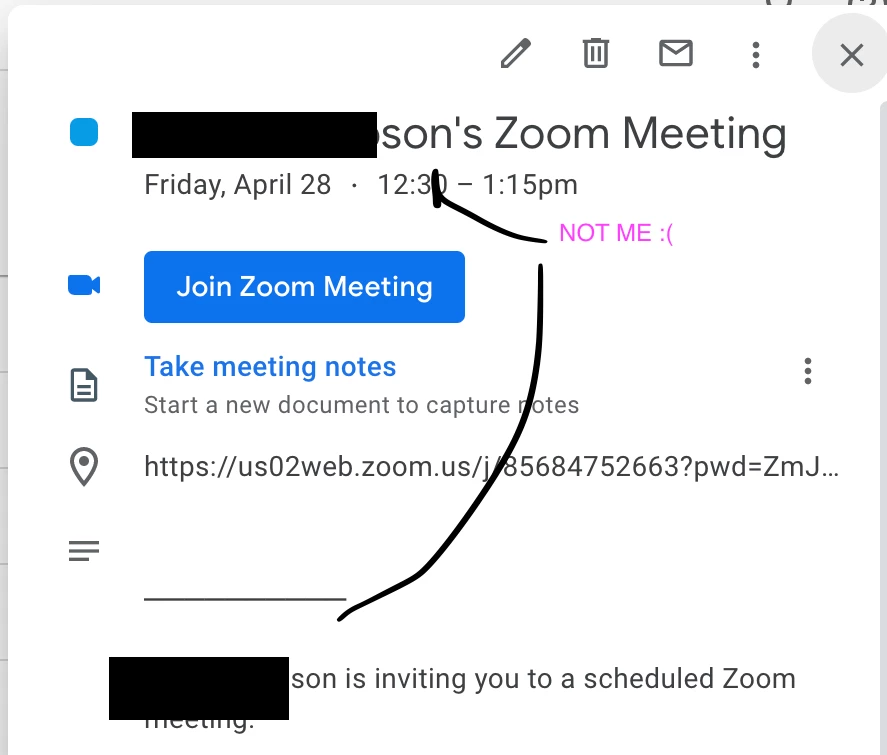Take meeting notes

tap(270, 367)
